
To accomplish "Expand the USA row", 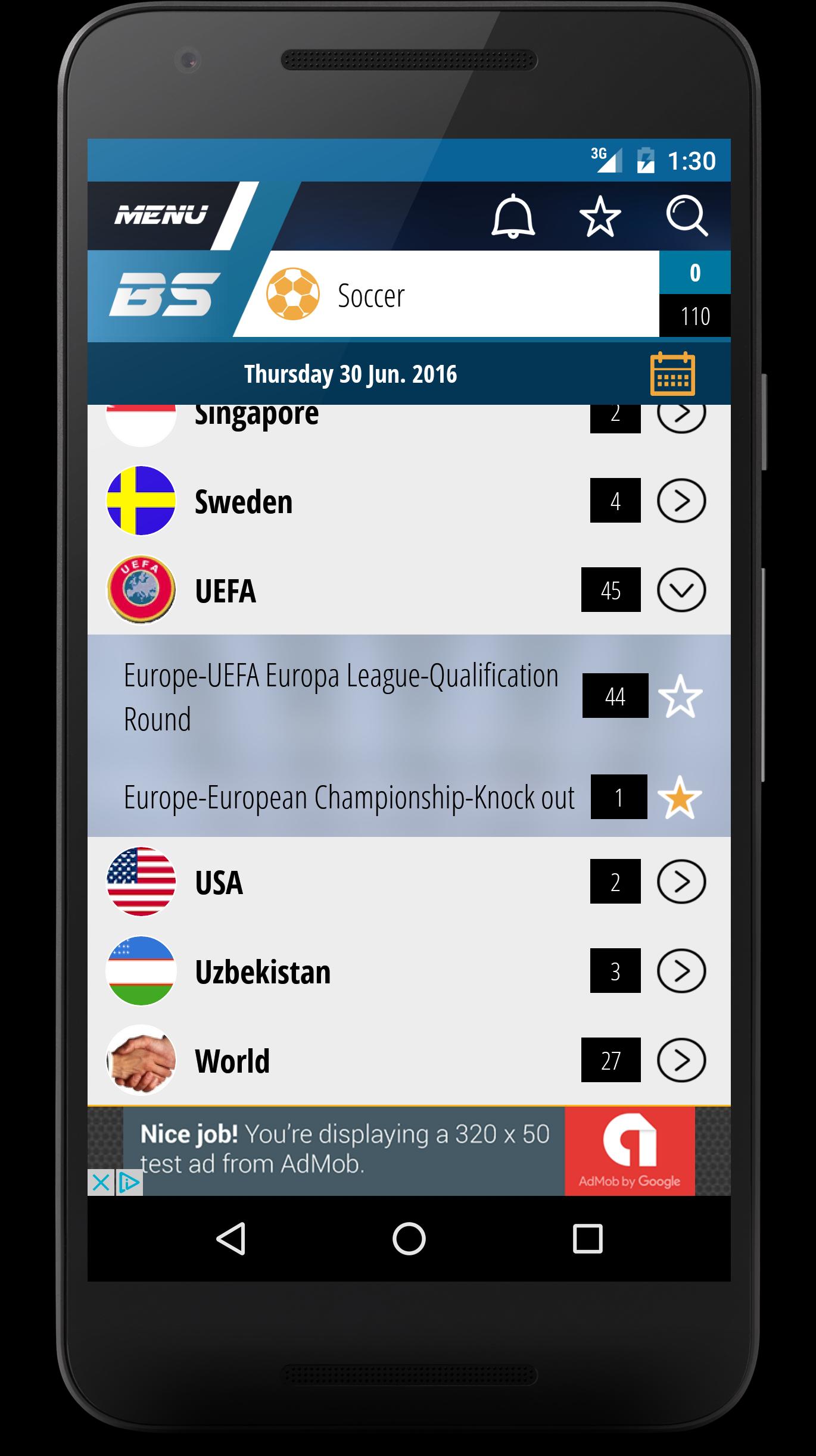I will click(681, 882).
